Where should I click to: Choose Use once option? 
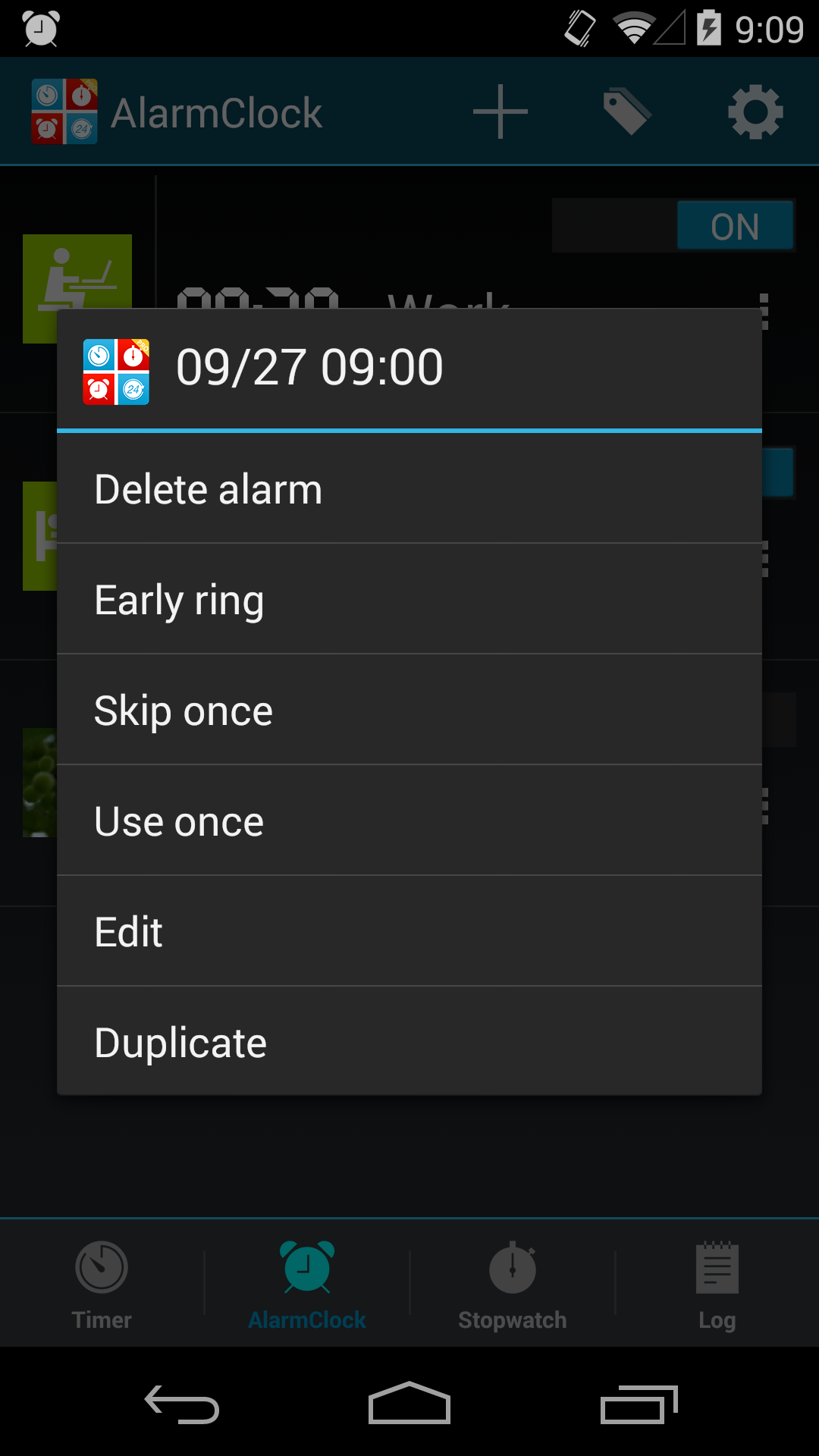(409, 821)
